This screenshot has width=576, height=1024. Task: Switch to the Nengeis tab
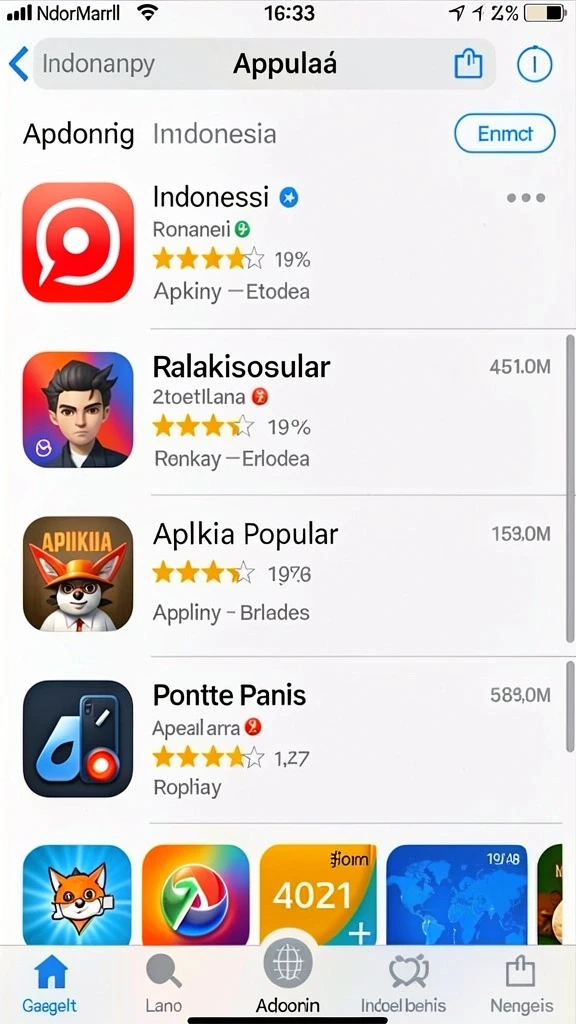click(x=521, y=984)
